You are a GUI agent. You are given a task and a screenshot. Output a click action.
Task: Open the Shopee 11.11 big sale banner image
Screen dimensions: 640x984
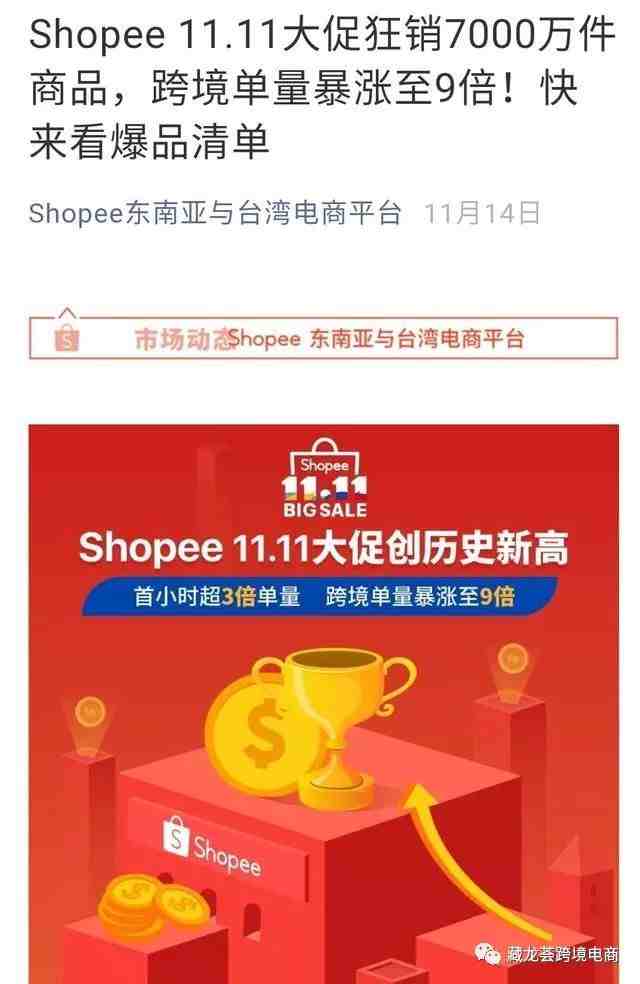(x=322, y=700)
